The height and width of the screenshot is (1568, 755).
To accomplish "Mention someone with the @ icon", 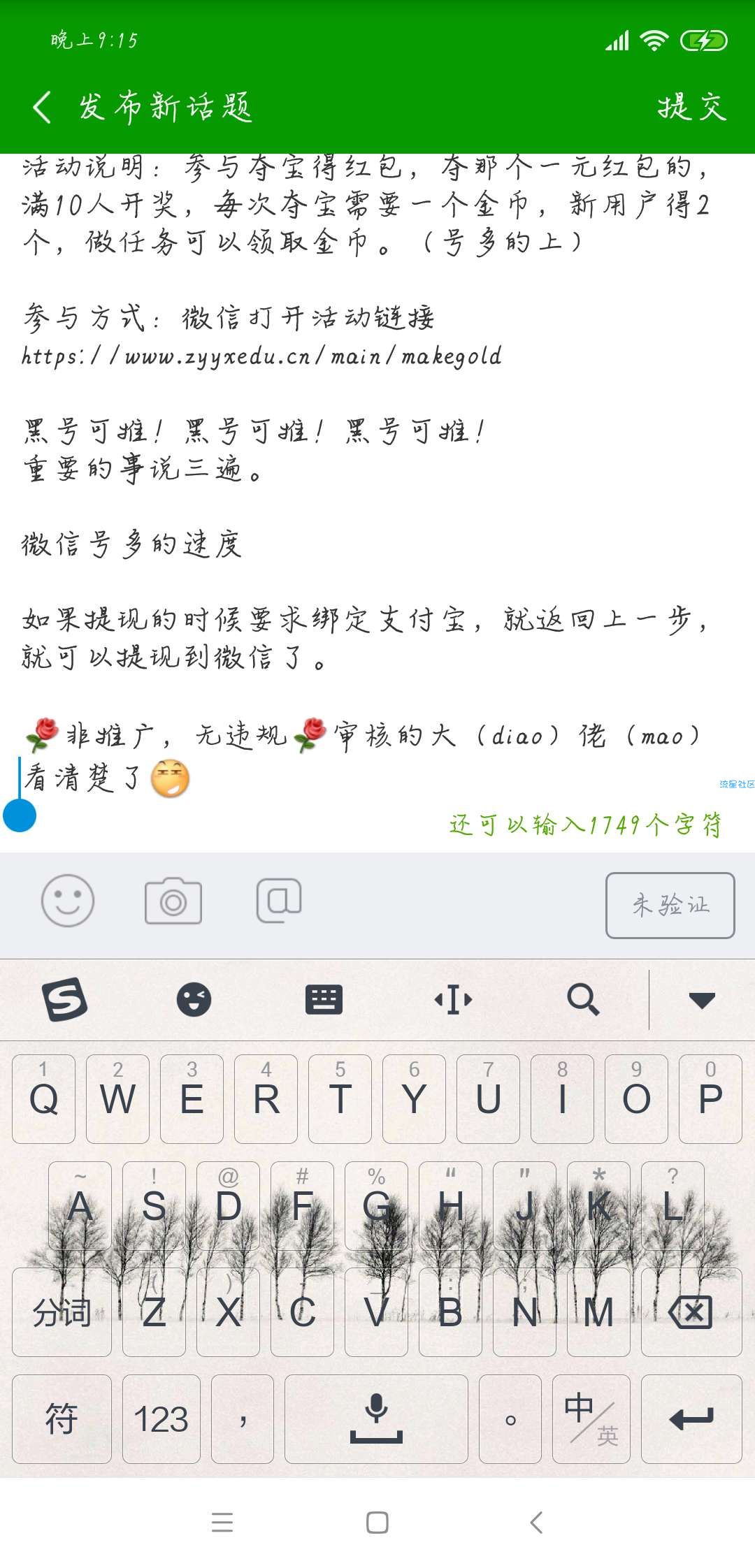I will point(279,901).
